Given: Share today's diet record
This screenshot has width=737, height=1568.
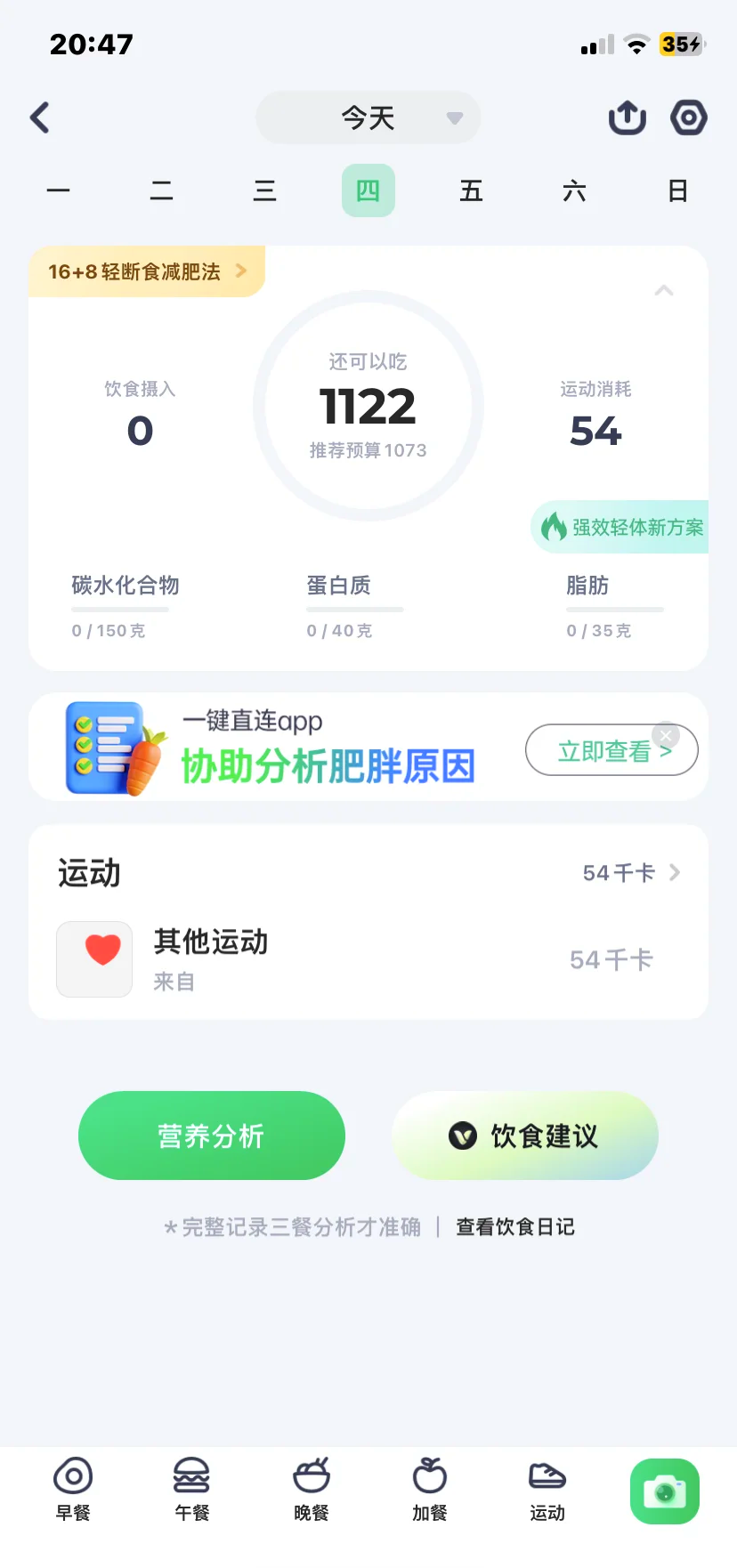Looking at the screenshot, I should (628, 117).
